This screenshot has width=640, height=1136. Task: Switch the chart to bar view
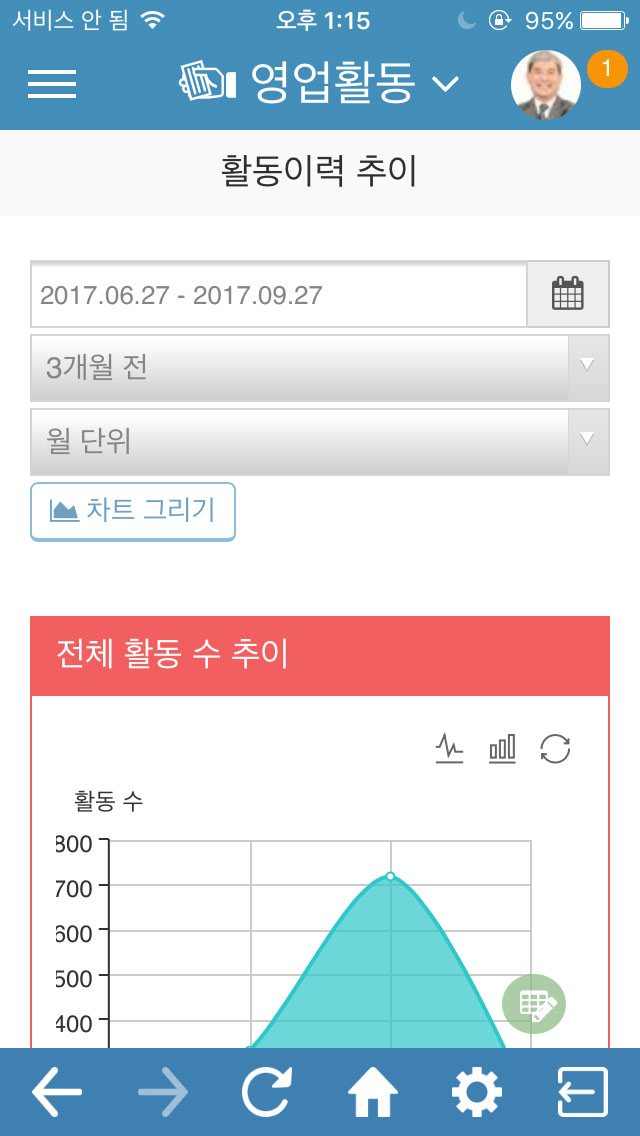pyautogui.click(x=502, y=749)
